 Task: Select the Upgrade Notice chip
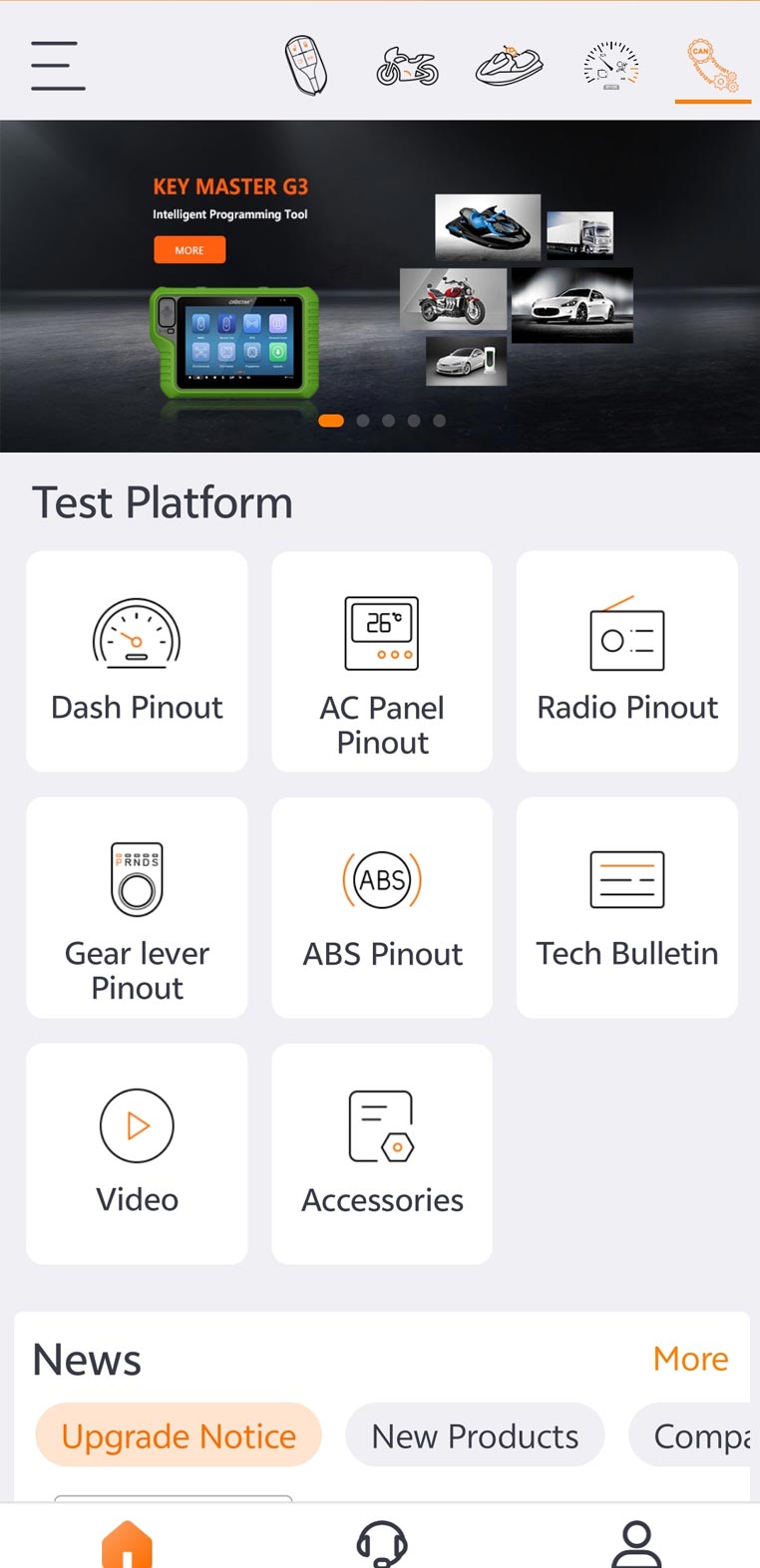click(x=179, y=1435)
